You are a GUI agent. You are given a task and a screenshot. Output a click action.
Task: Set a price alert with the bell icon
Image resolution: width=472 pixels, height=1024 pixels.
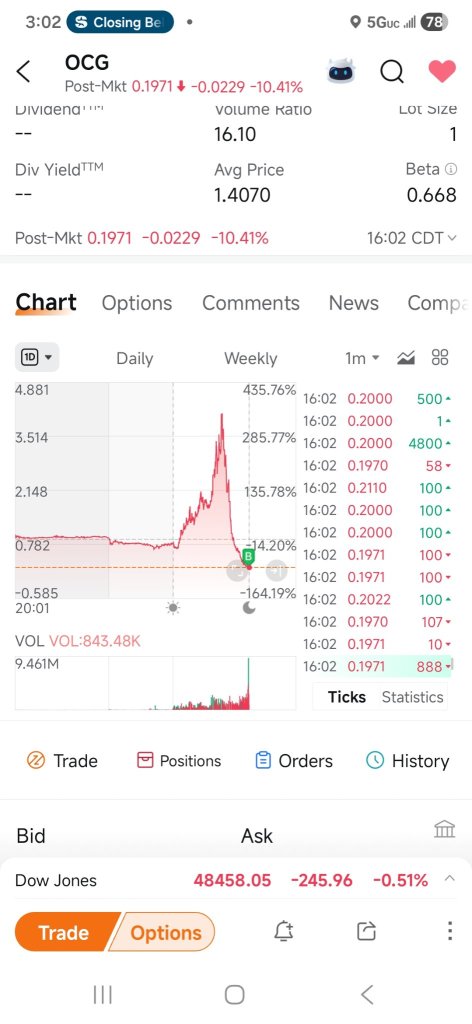pyautogui.click(x=283, y=931)
